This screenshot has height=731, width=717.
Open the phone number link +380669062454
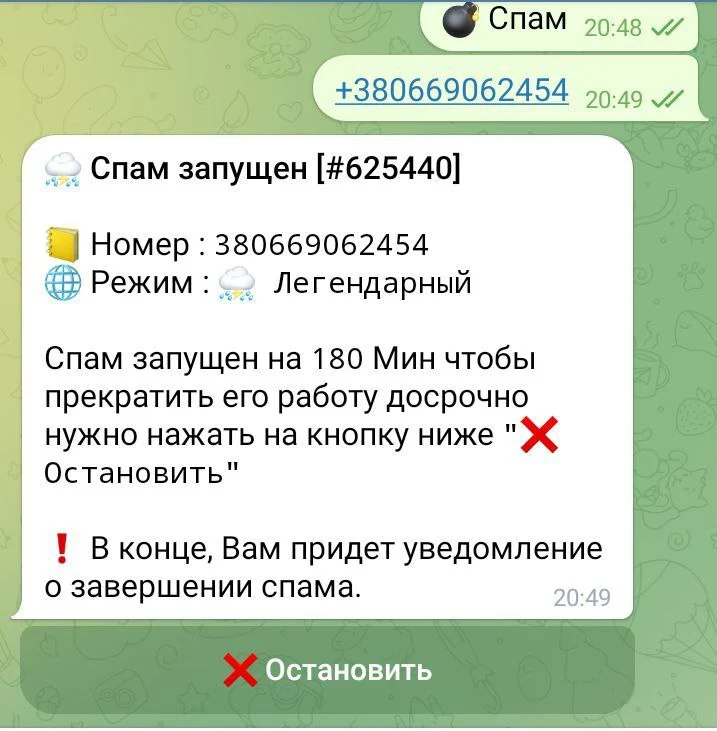pos(451,90)
